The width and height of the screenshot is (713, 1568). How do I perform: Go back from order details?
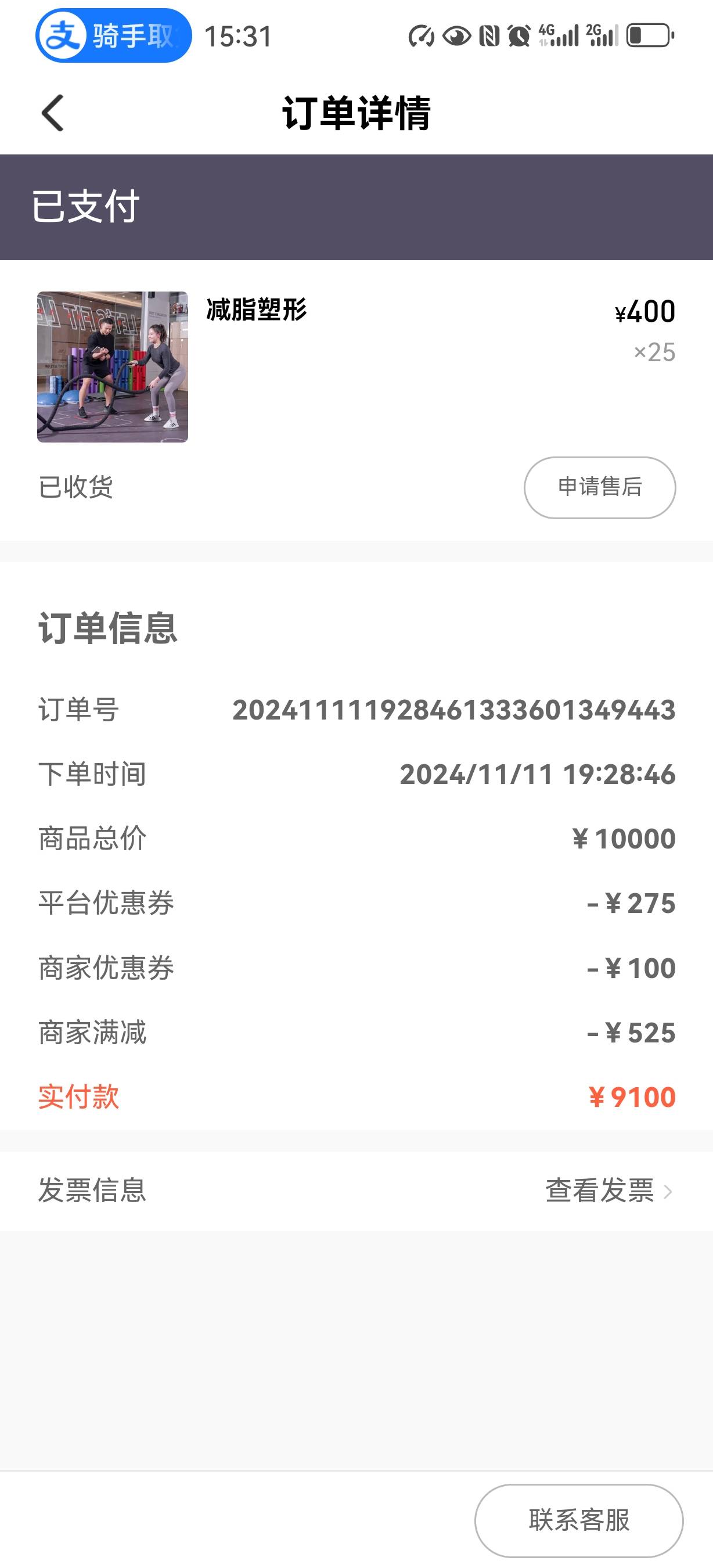coord(52,113)
